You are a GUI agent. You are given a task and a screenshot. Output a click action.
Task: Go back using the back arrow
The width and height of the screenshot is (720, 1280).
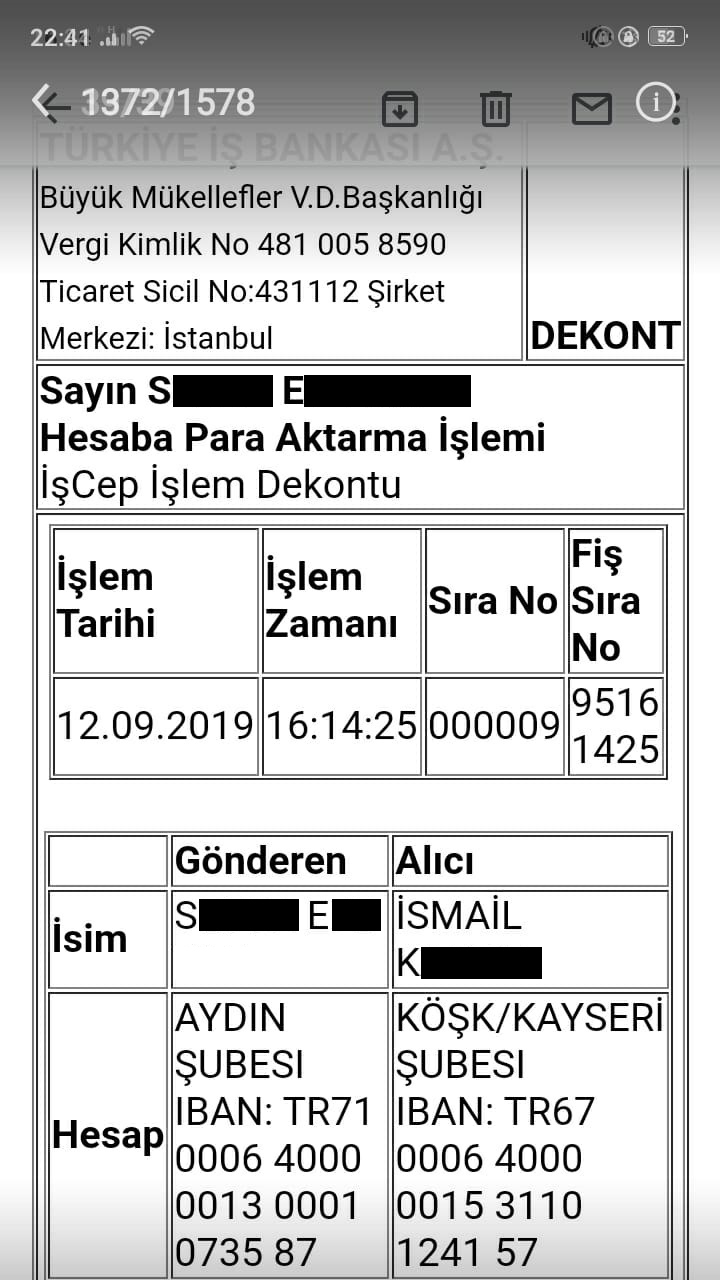48,102
